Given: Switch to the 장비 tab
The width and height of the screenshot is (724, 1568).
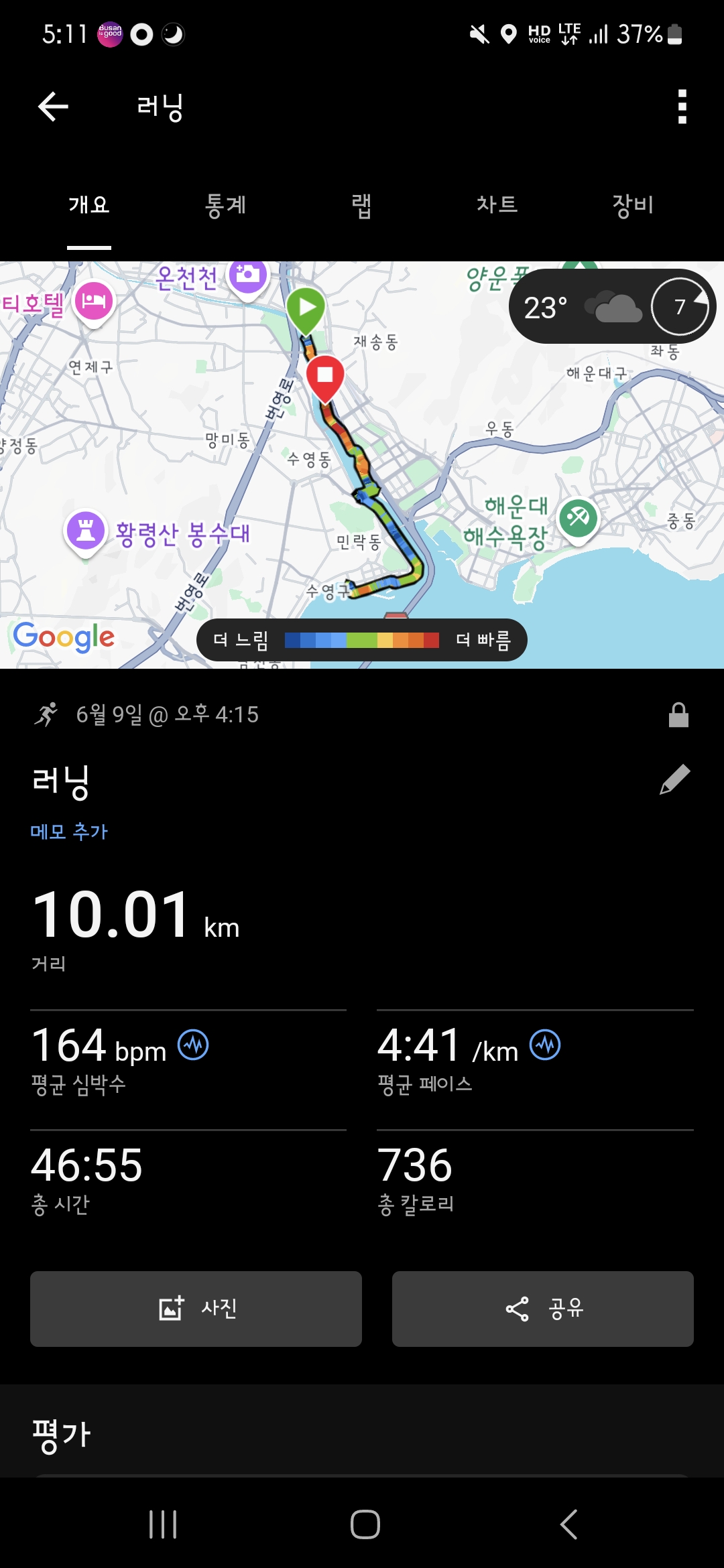Looking at the screenshot, I should click(633, 204).
